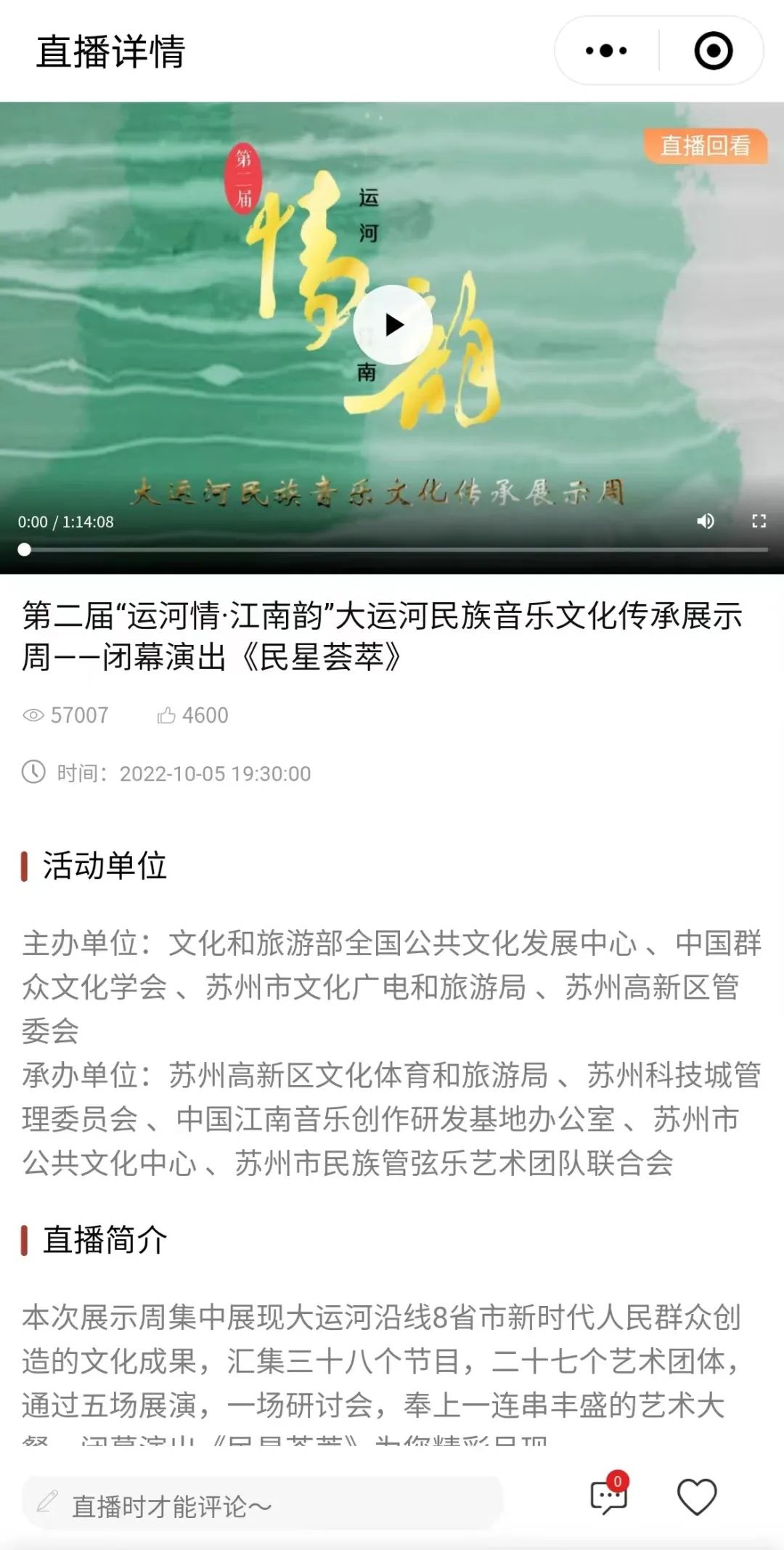
Task: Favorite this livestream with the heart icon
Action: click(696, 1496)
